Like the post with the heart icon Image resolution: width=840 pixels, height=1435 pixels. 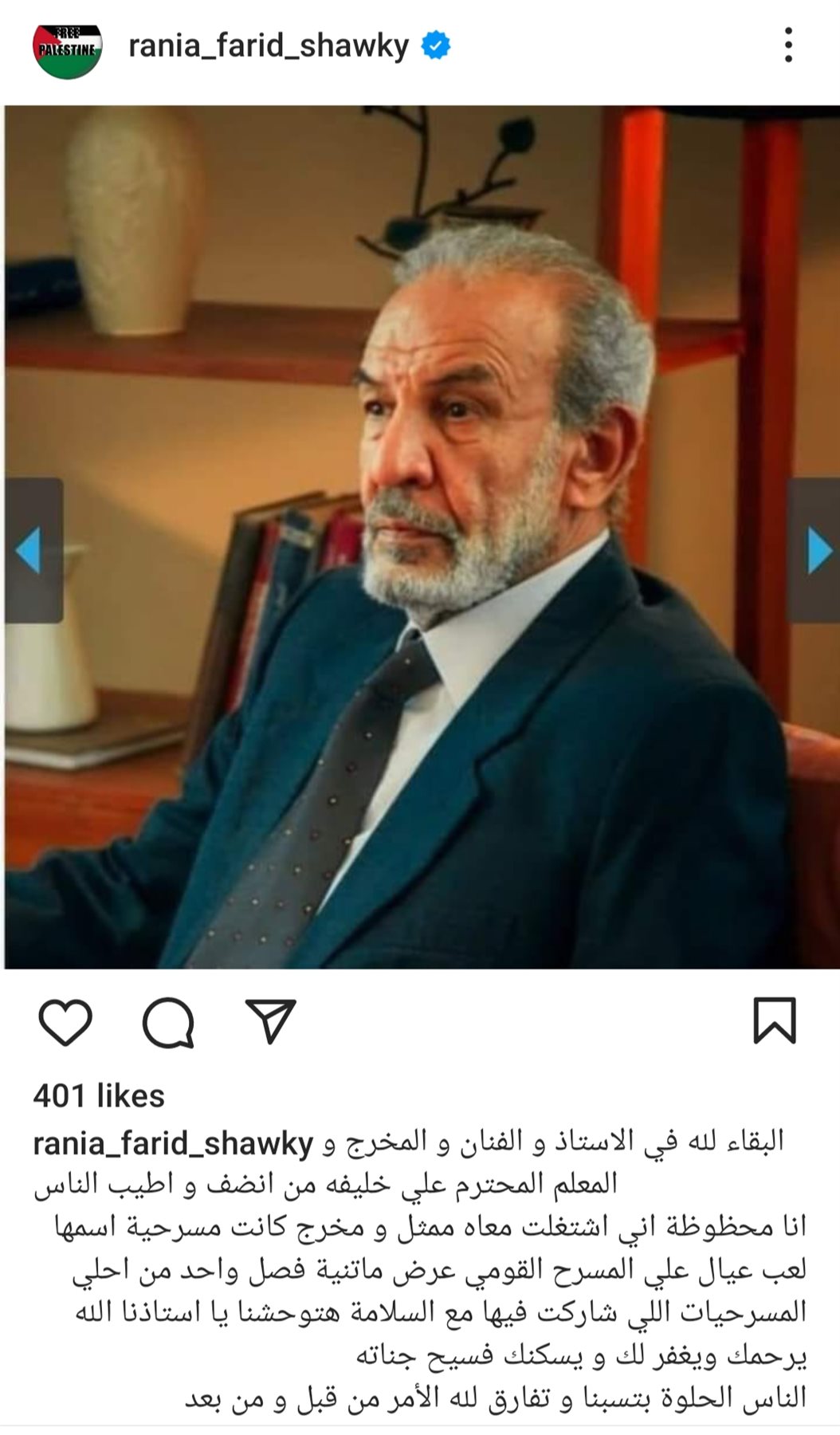pos(65,1021)
